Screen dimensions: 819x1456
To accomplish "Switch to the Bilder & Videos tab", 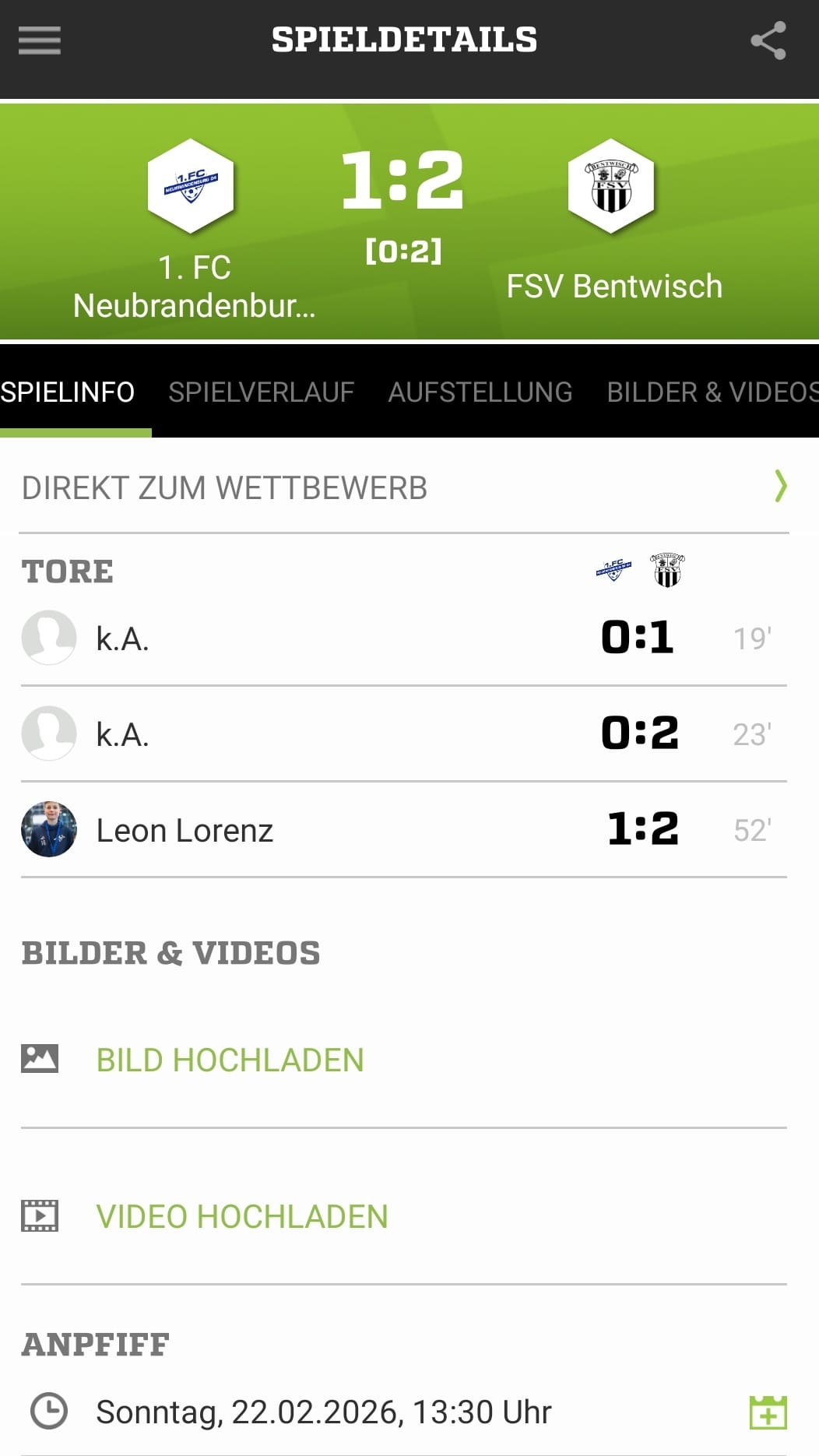I will tap(712, 392).
